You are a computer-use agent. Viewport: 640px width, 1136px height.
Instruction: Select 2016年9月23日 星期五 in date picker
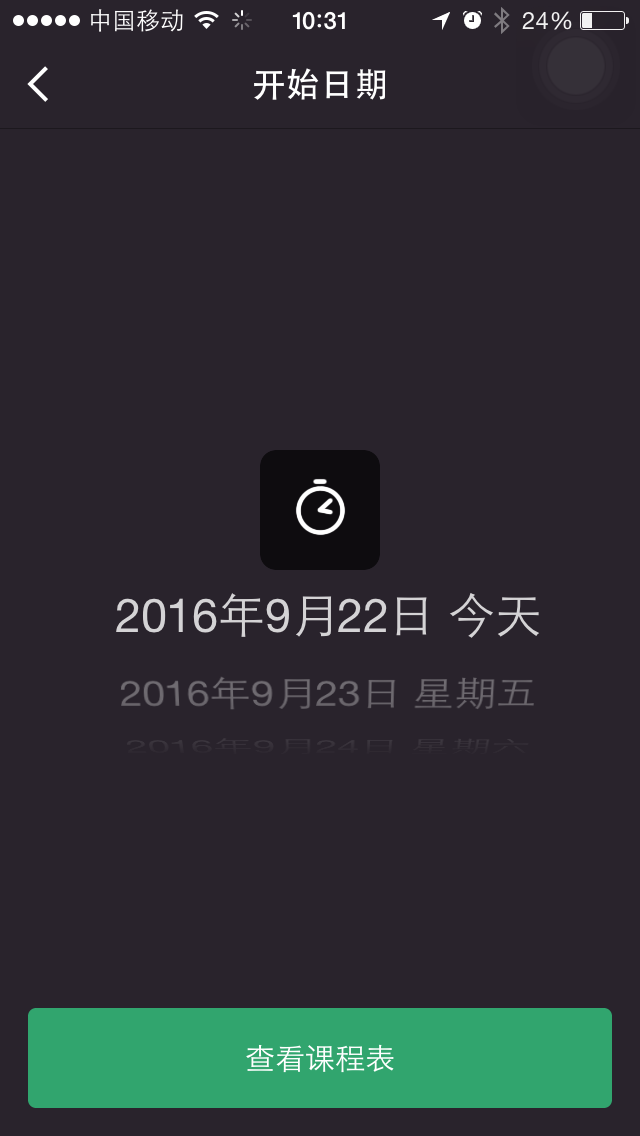pos(326,693)
